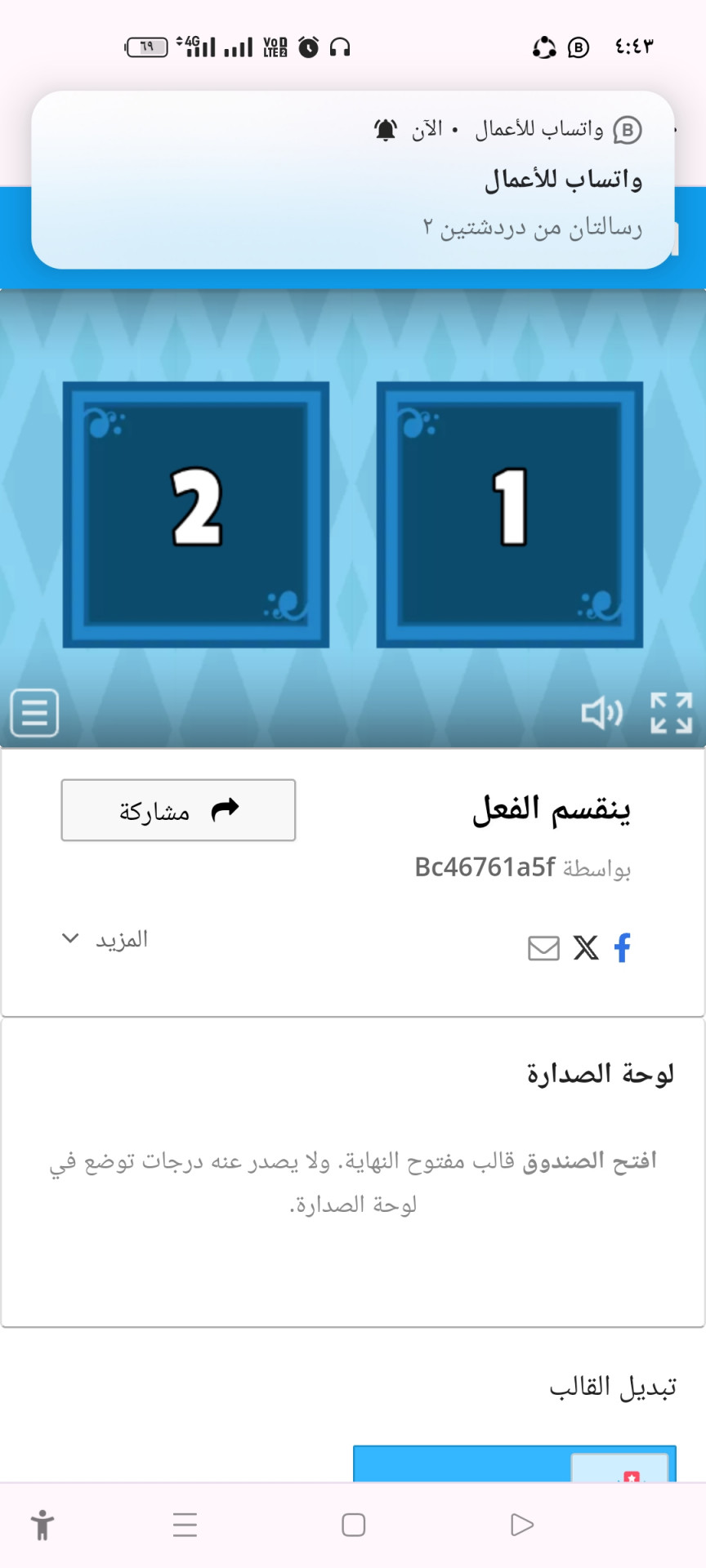Viewport: 706px width, 1568px height.
Task: Mute the game sound
Action: pyautogui.click(x=601, y=713)
